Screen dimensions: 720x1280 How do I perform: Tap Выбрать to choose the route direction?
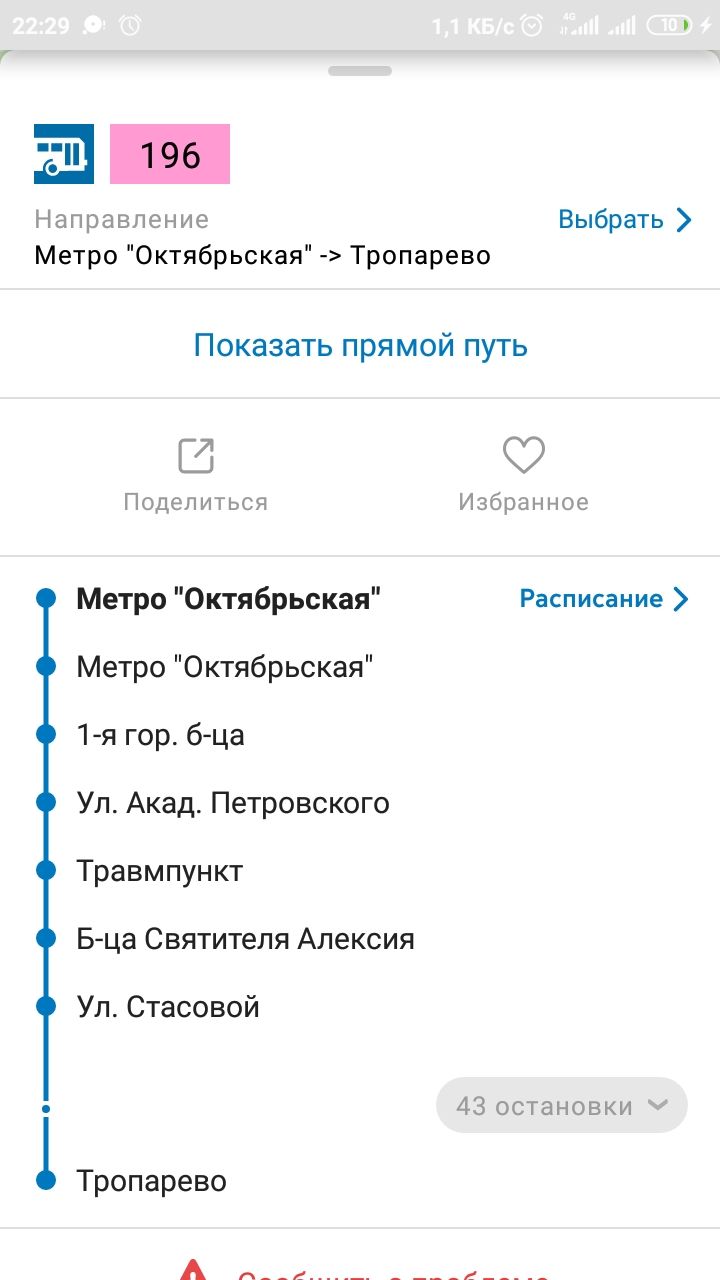[x=624, y=220]
